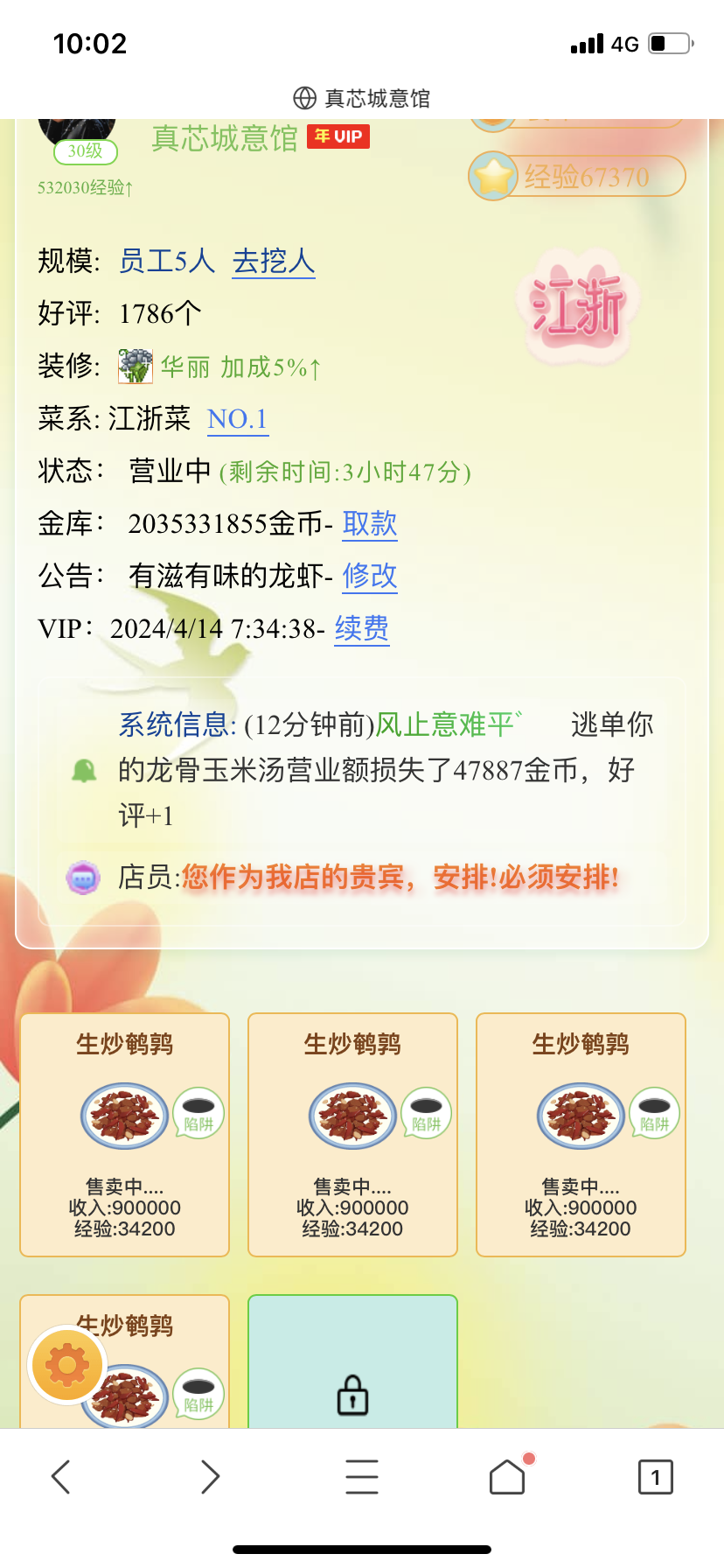Click 取款 to withdraw coins

click(369, 523)
